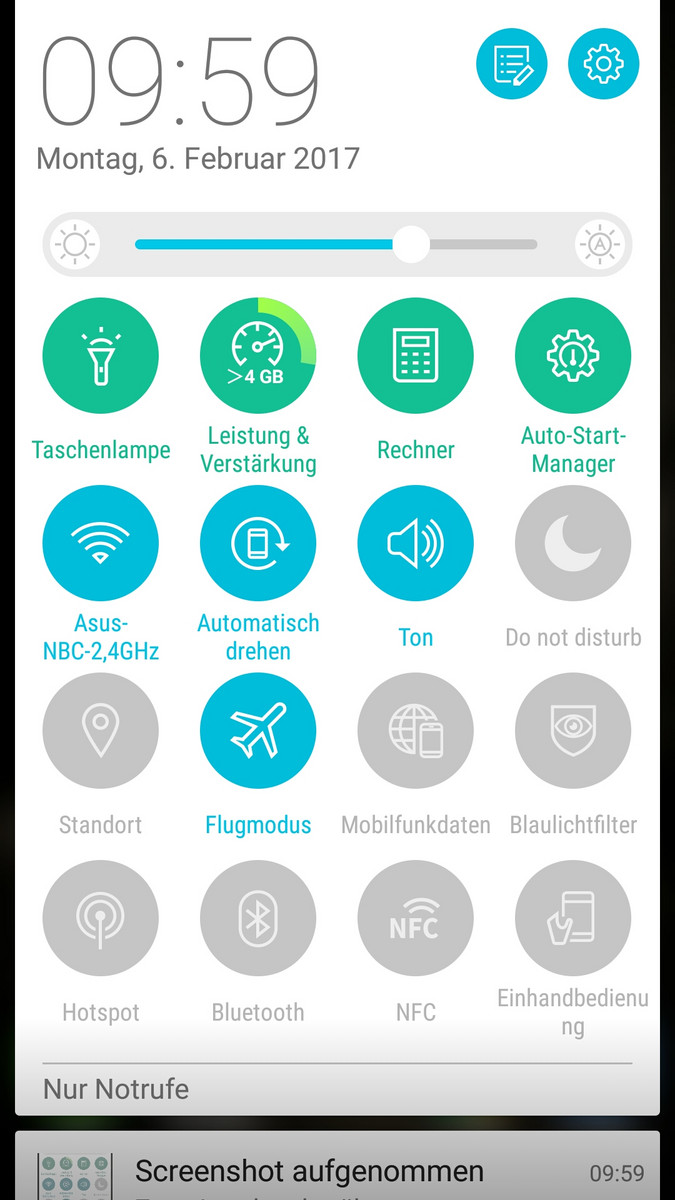The width and height of the screenshot is (675, 1200).
Task: Disable Automatisch drehen rotation
Action: (258, 543)
